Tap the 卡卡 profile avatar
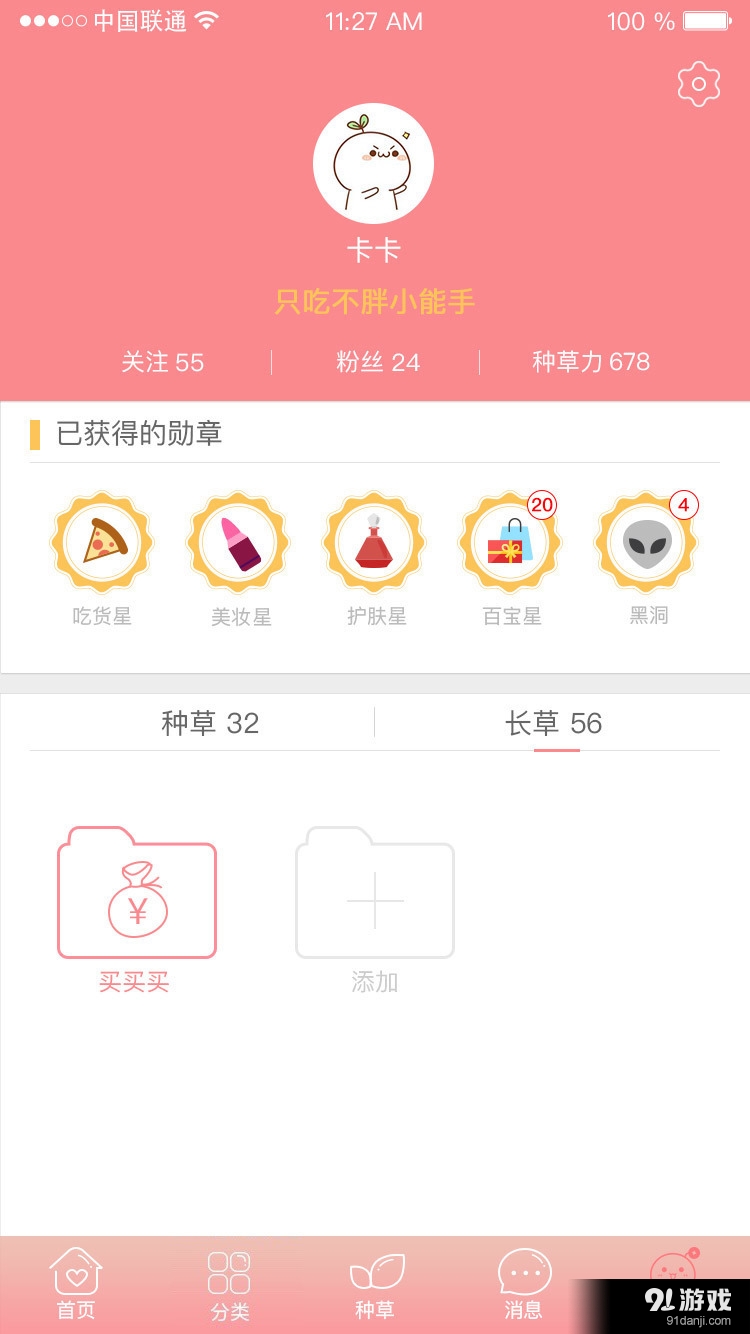The image size is (750, 1334). pos(374,165)
